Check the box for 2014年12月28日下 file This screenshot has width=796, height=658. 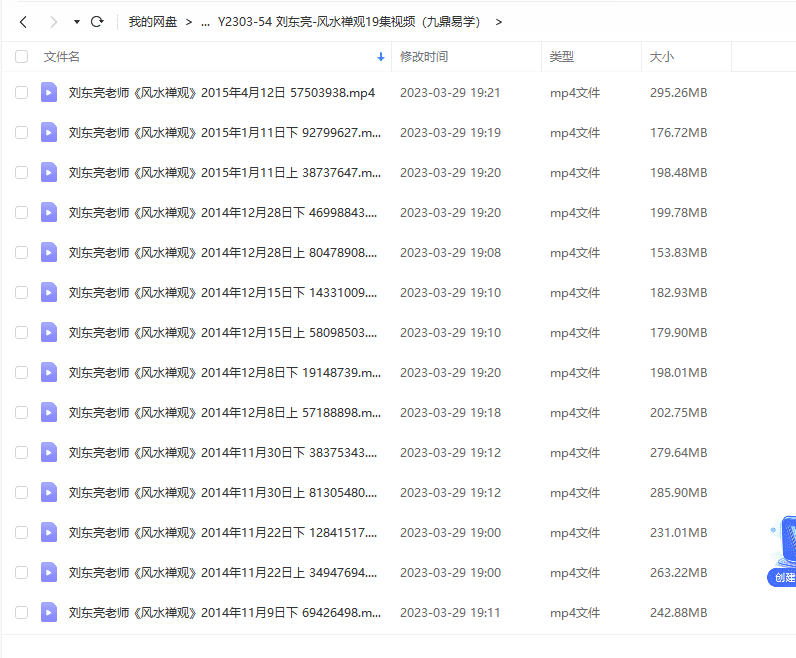point(22,212)
